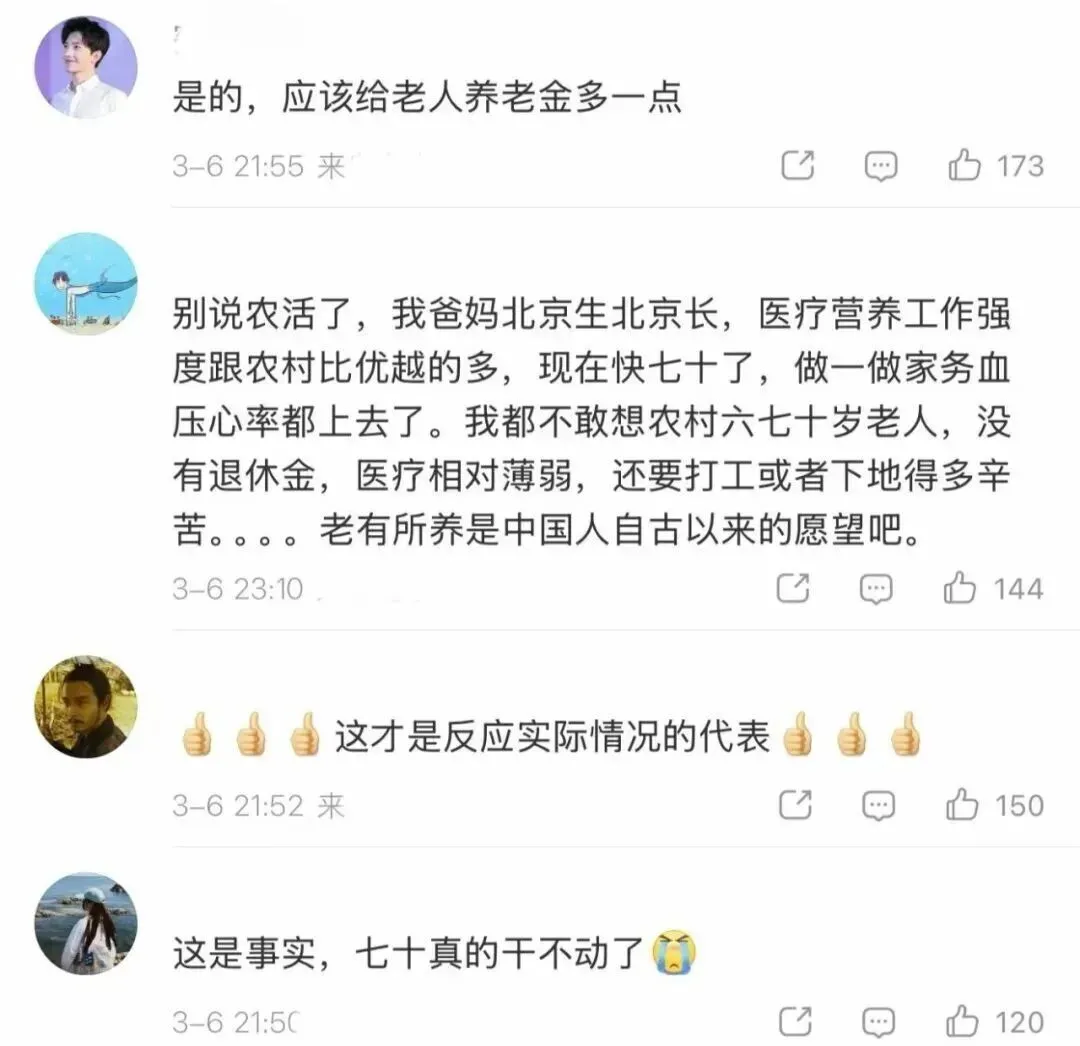Reply to the comment with 173 likes

click(x=880, y=166)
